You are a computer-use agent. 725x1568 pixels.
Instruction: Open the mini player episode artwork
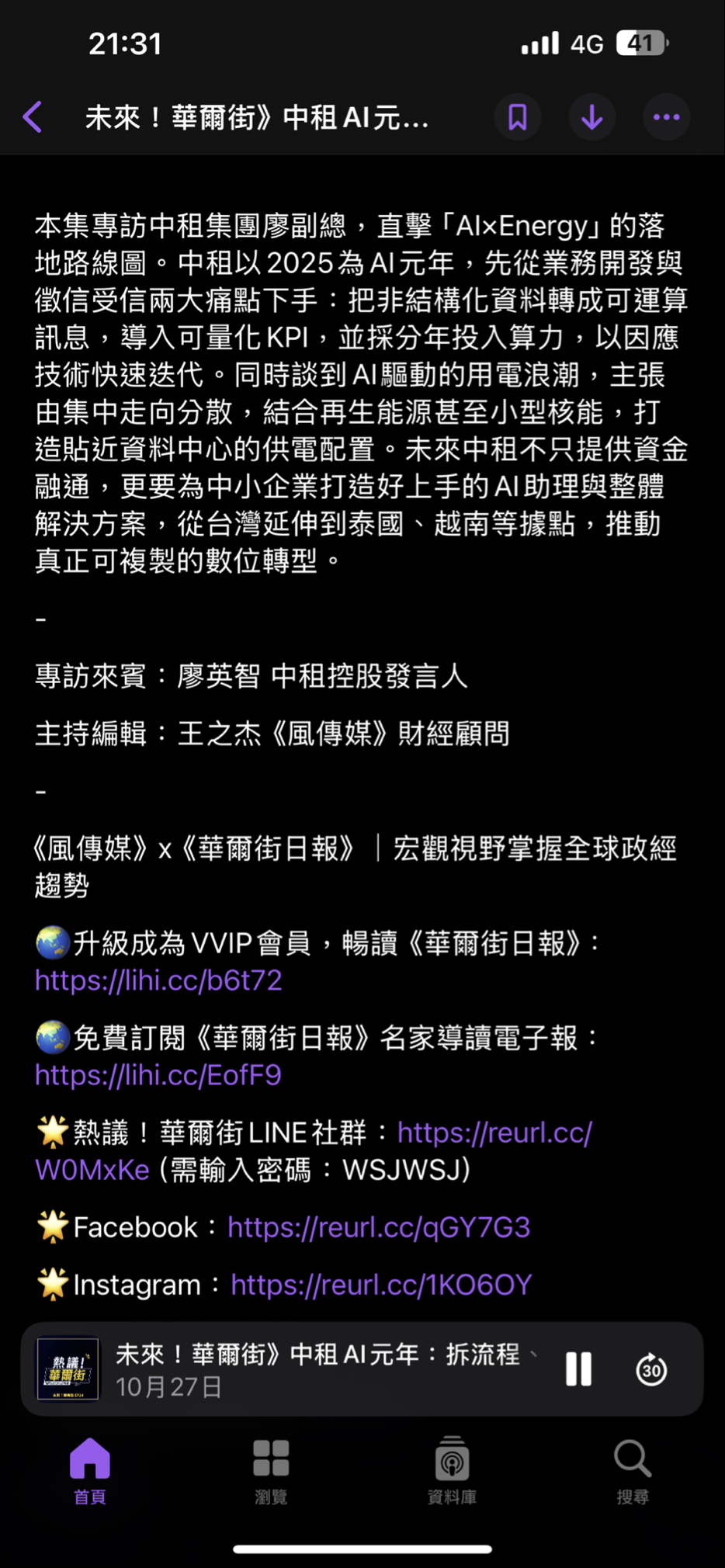68,1369
